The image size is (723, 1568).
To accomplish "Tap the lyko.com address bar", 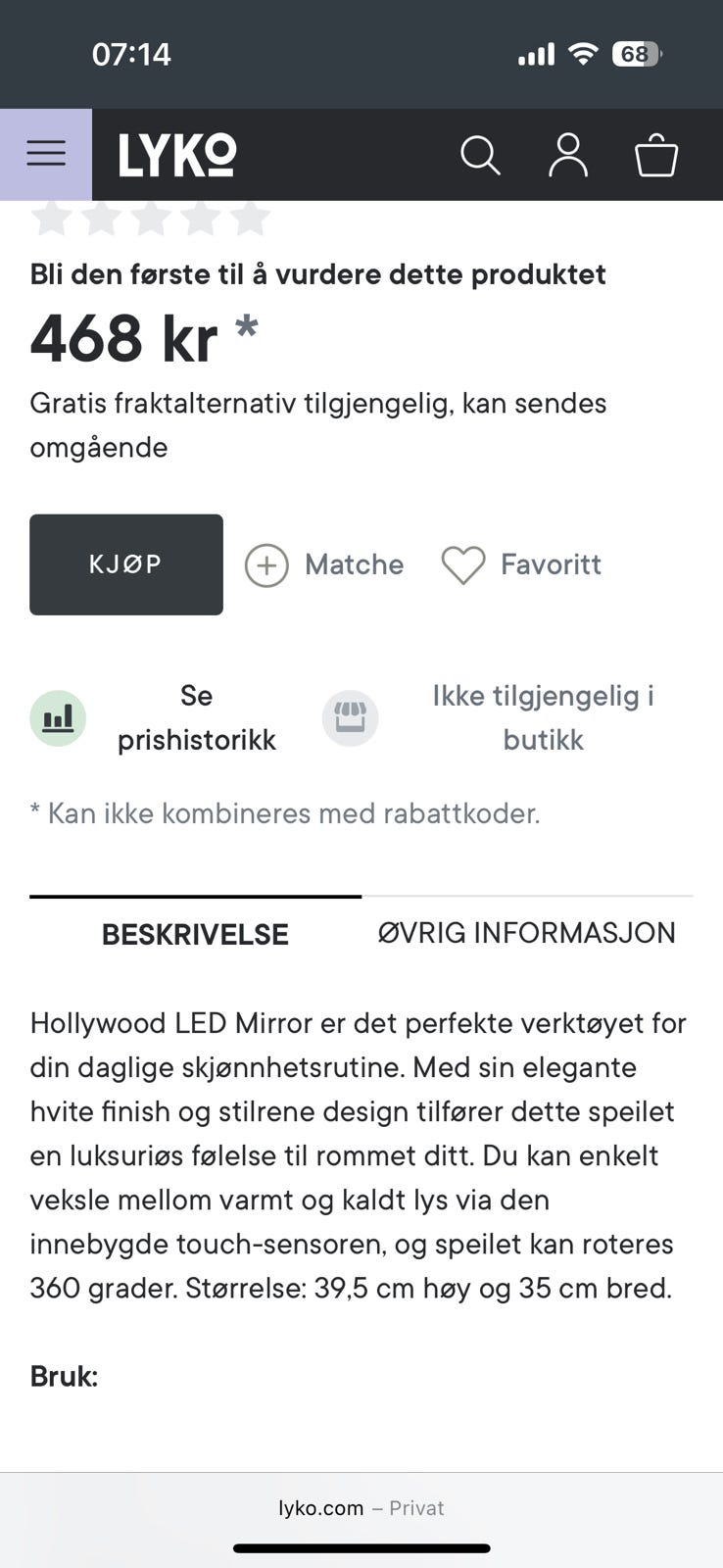I will (x=361, y=1508).
